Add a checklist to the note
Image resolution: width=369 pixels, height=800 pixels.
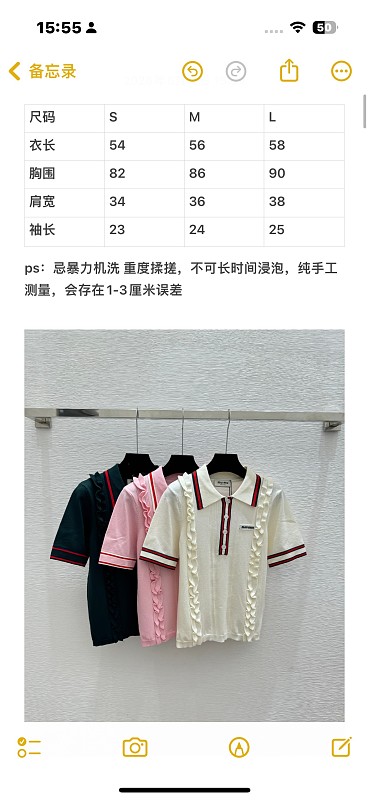point(29,747)
